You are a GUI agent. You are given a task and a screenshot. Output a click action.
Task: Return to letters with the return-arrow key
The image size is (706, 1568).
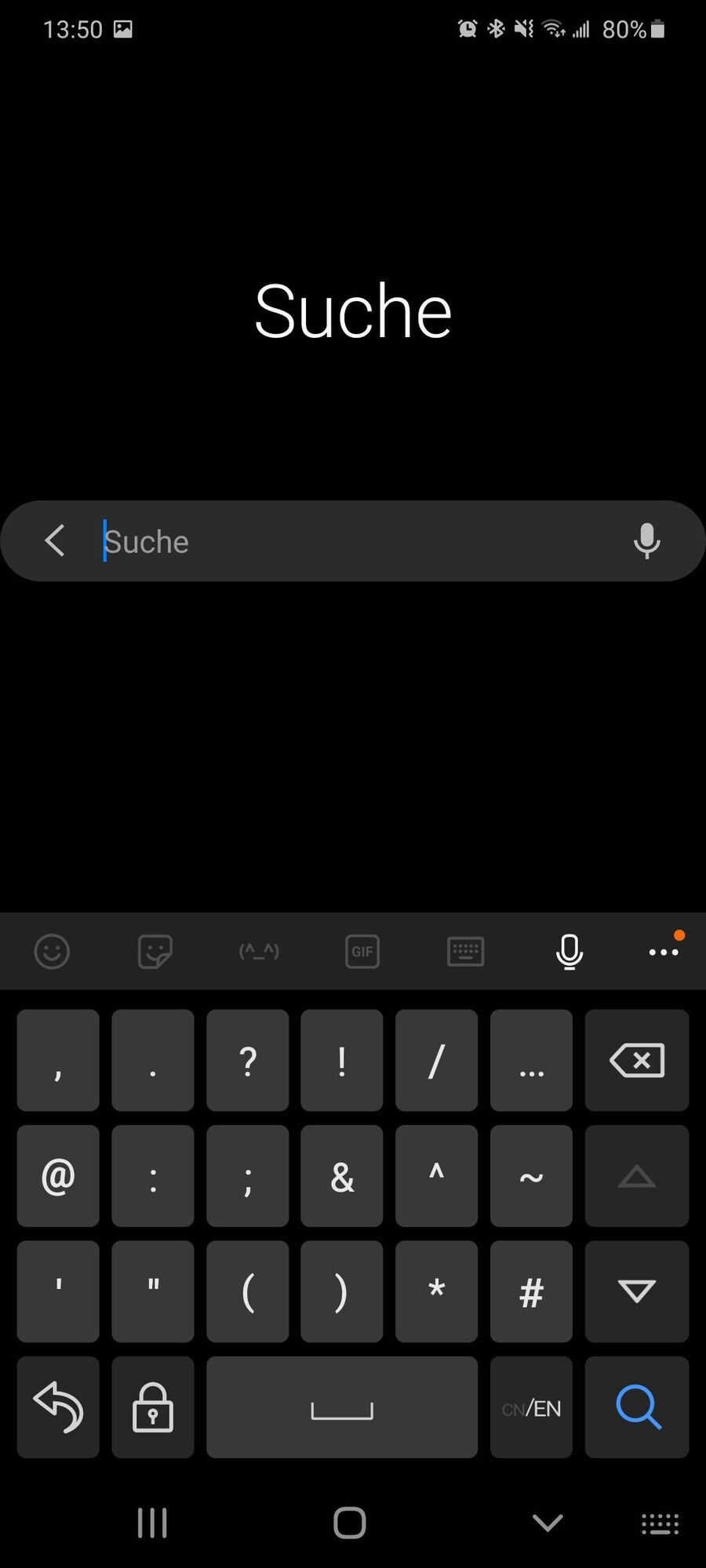pos(58,1407)
